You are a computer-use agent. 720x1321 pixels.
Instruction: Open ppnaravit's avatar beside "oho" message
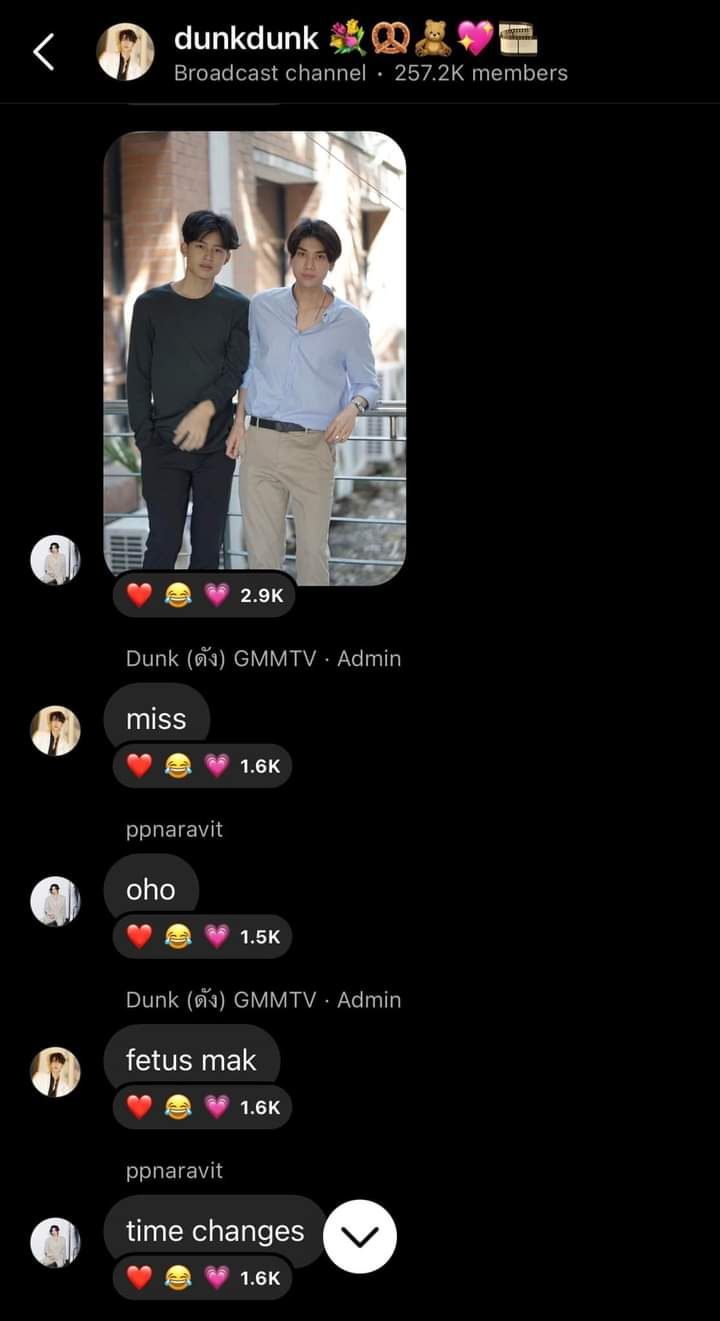point(55,901)
